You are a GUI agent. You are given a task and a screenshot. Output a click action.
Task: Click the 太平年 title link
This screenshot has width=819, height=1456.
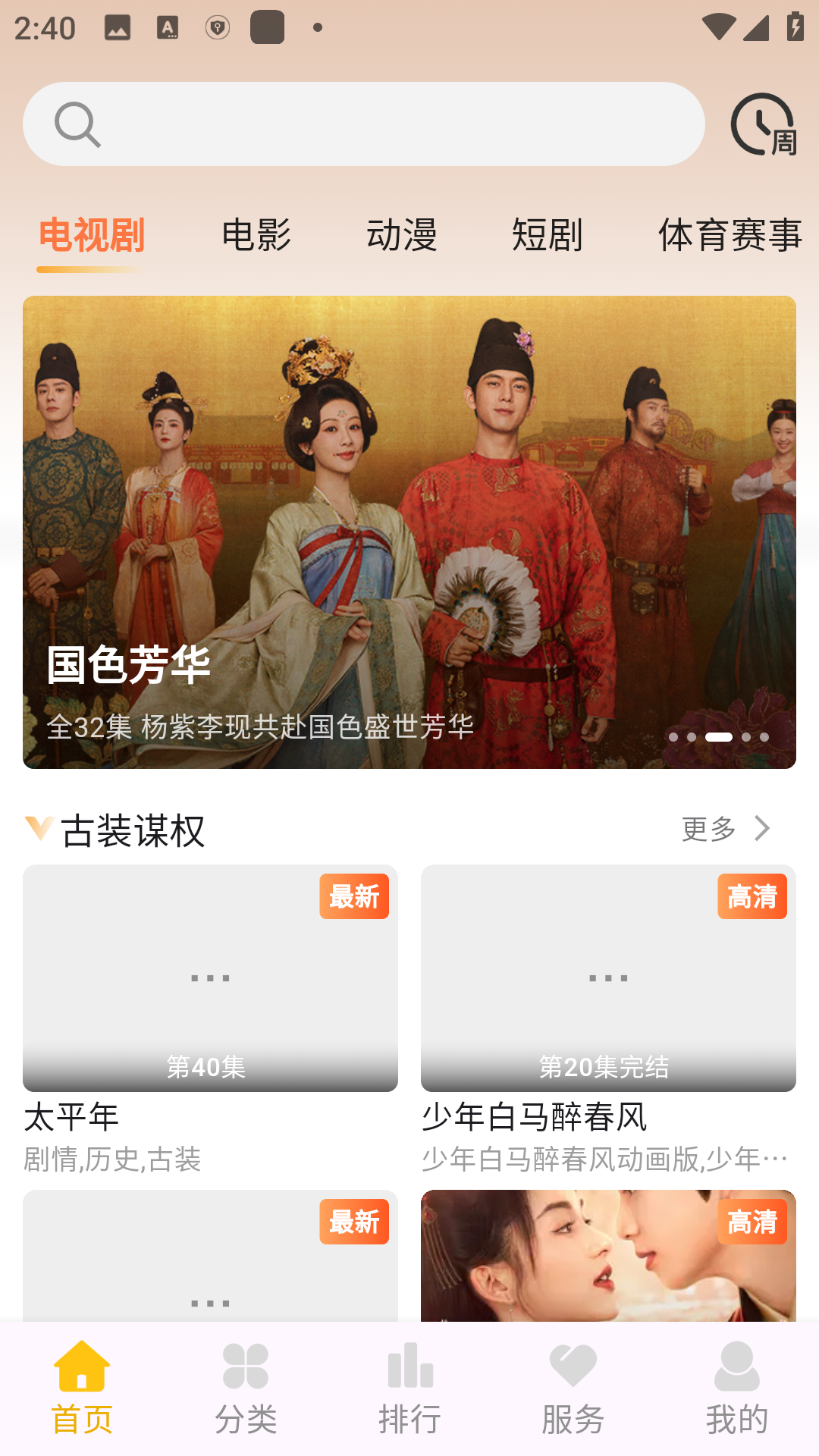click(x=73, y=1116)
